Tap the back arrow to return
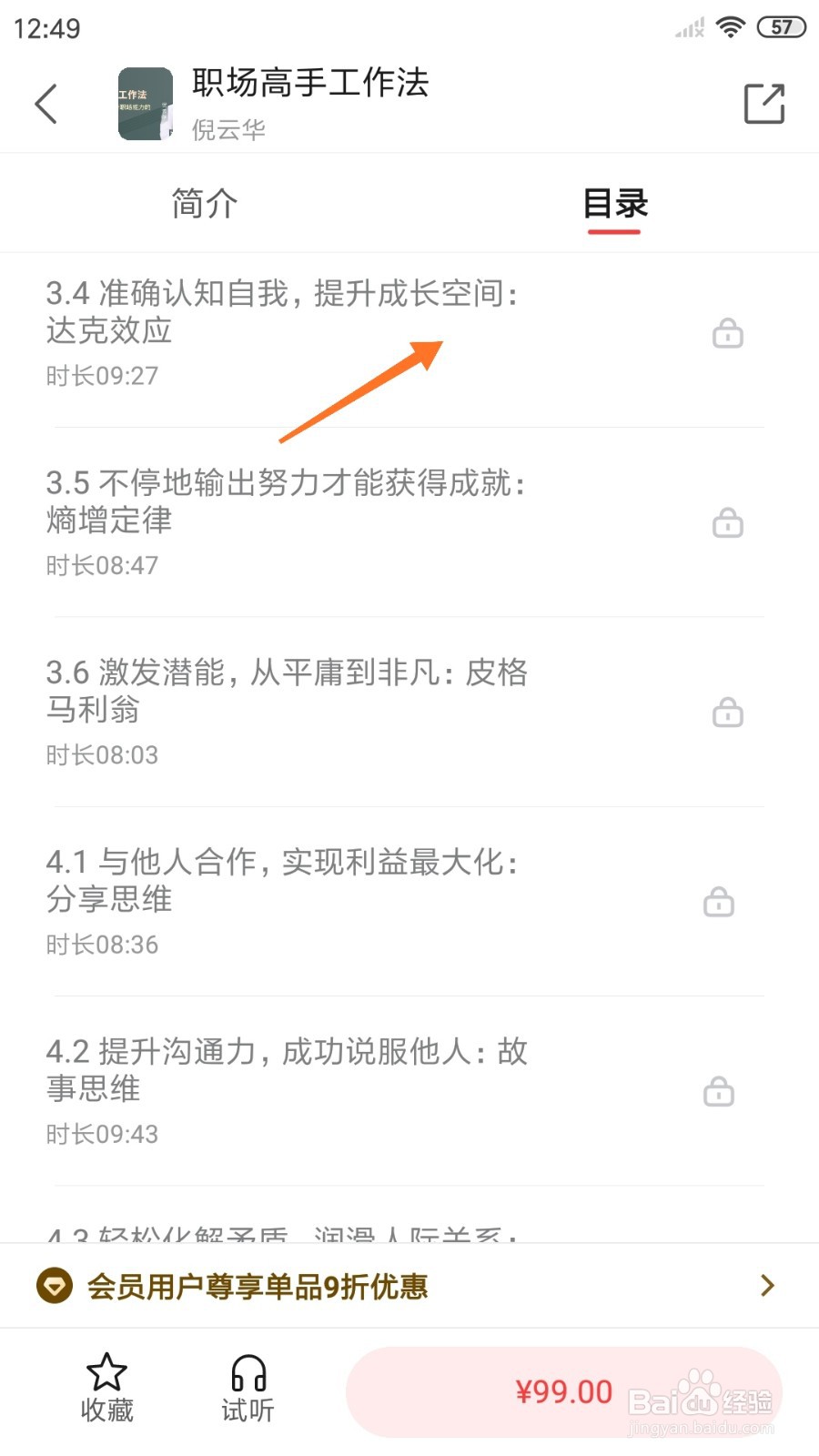The image size is (819, 1456). [x=47, y=104]
